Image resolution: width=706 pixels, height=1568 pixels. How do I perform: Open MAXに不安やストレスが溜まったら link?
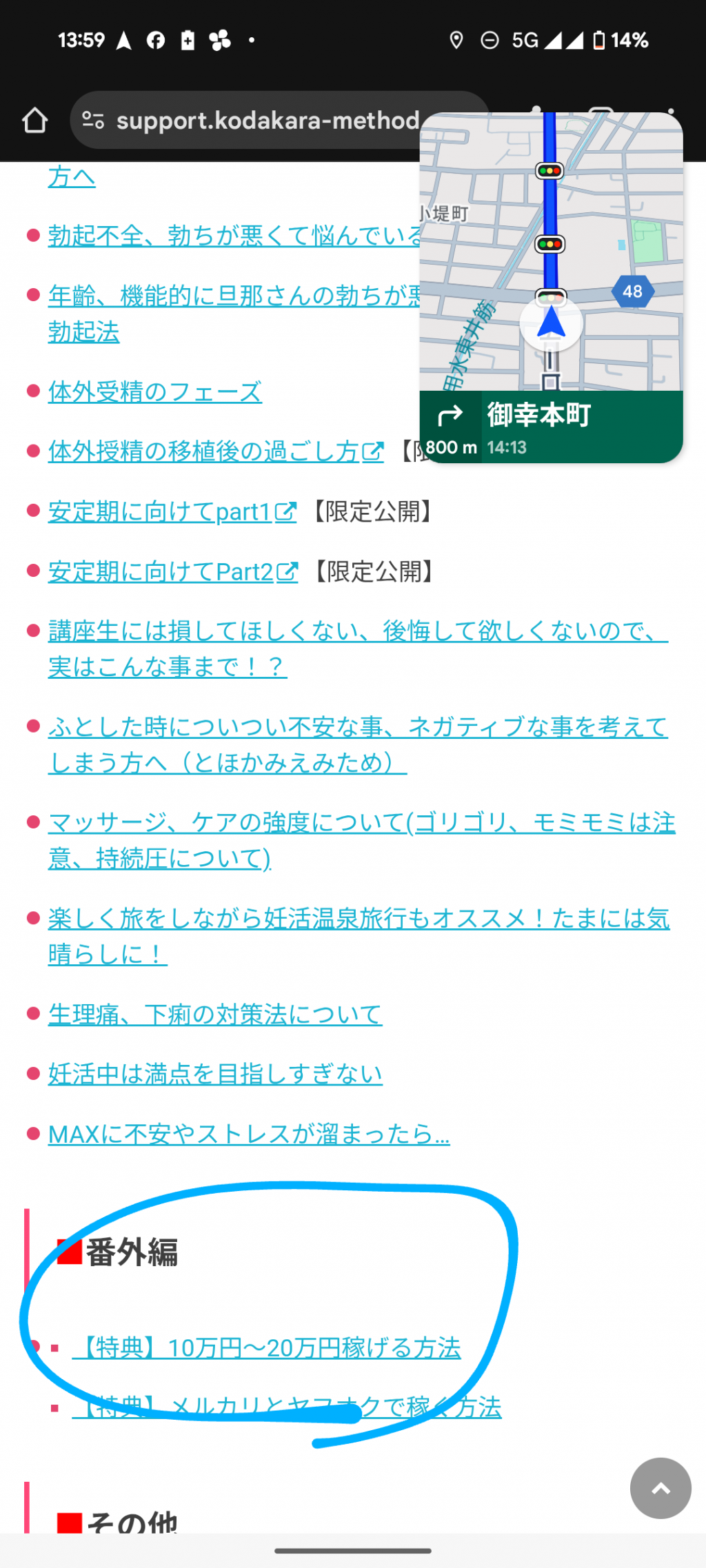point(249,1134)
